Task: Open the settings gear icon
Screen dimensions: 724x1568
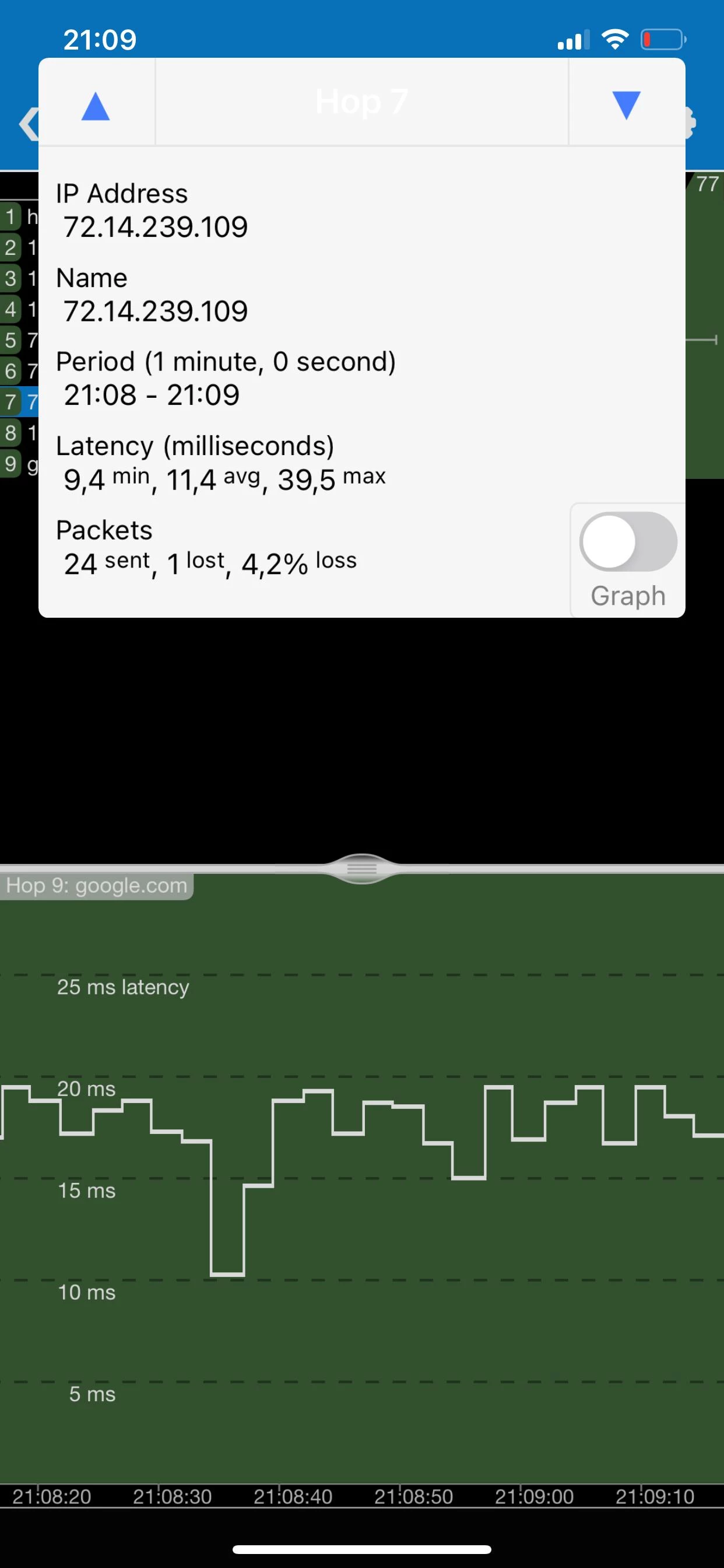Action: (691, 124)
